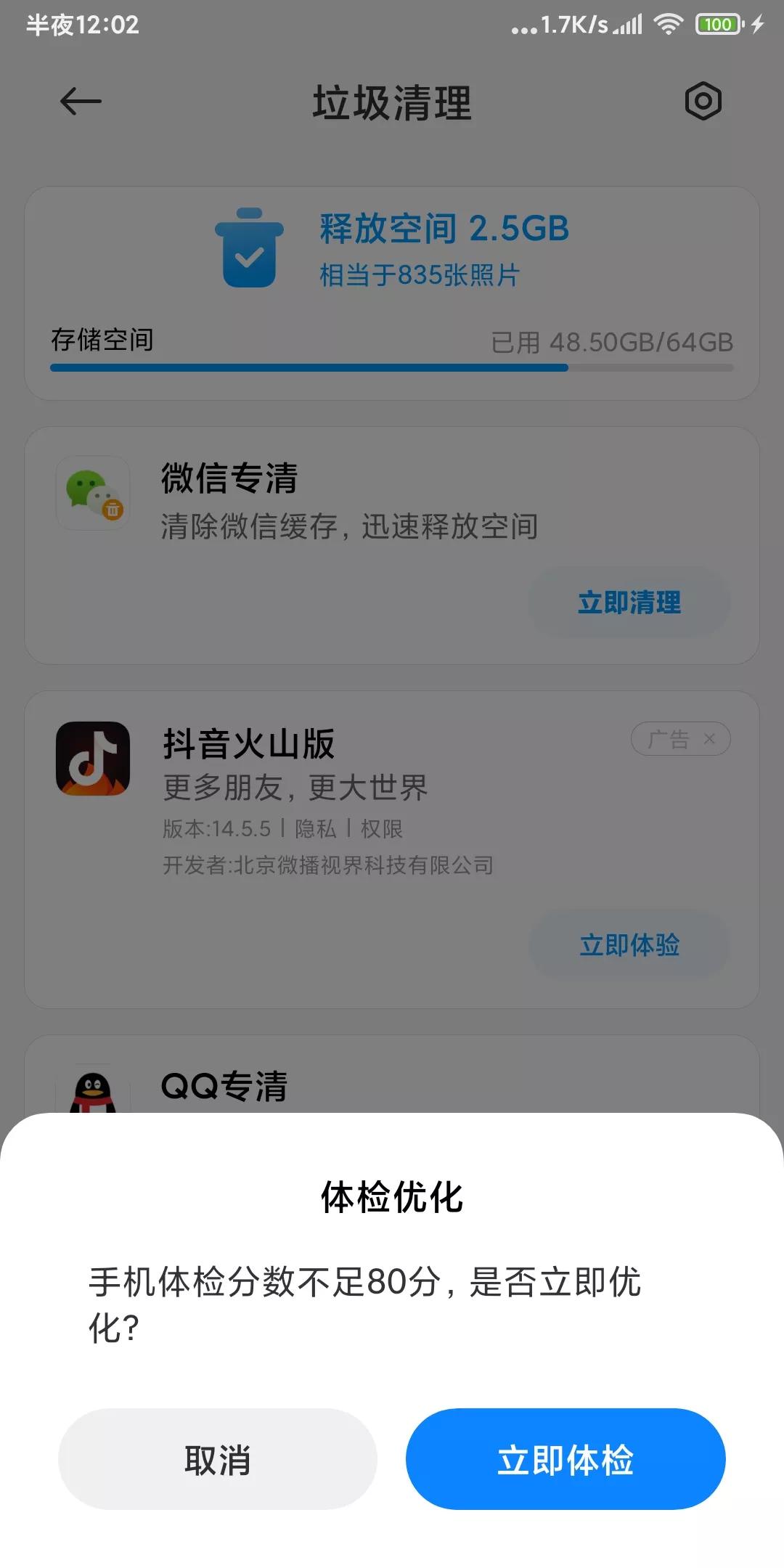Select the 释放空间 2.5GB heading

tap(441, 228)
